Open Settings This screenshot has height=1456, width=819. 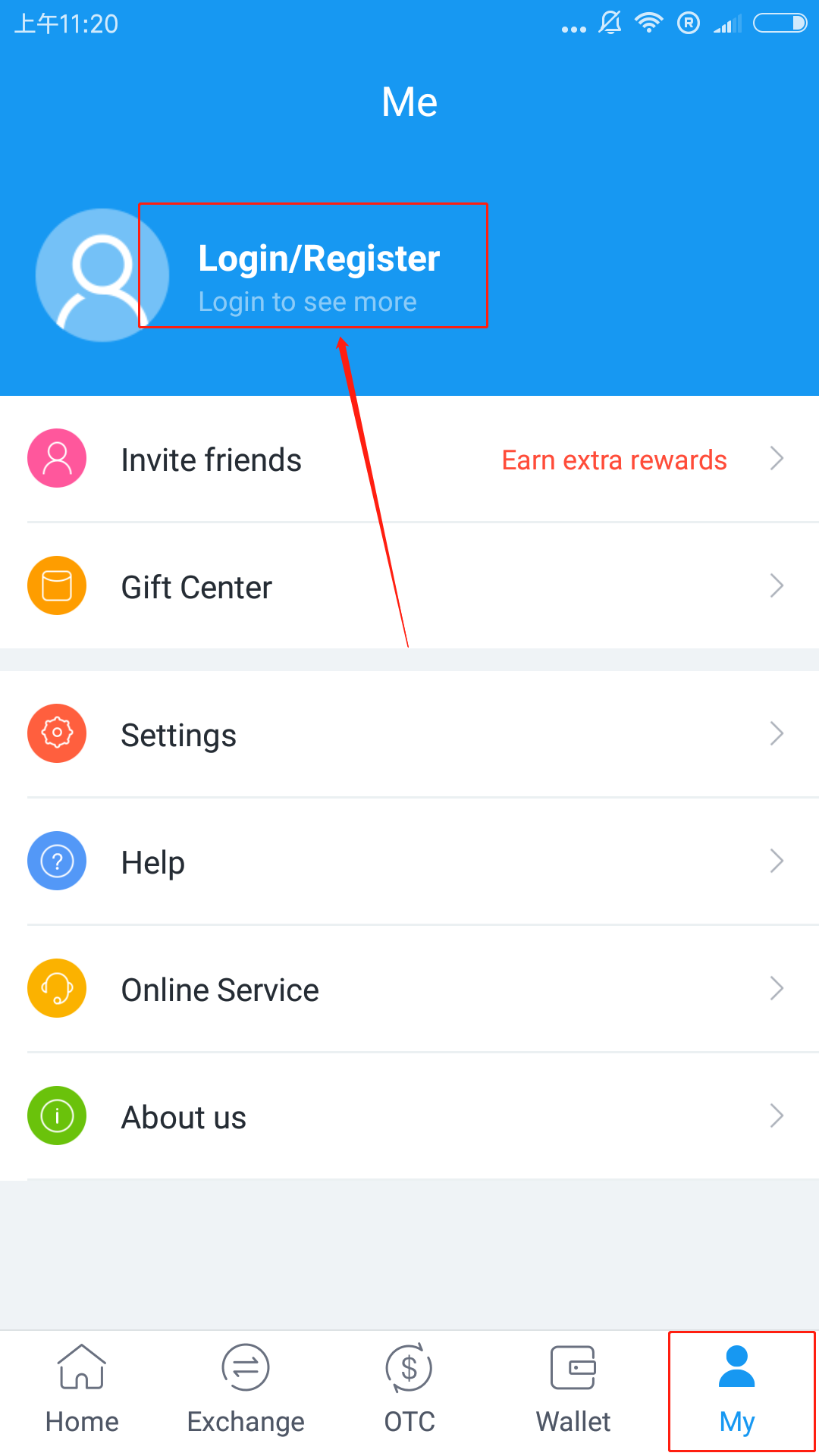(x=179, y=734)
